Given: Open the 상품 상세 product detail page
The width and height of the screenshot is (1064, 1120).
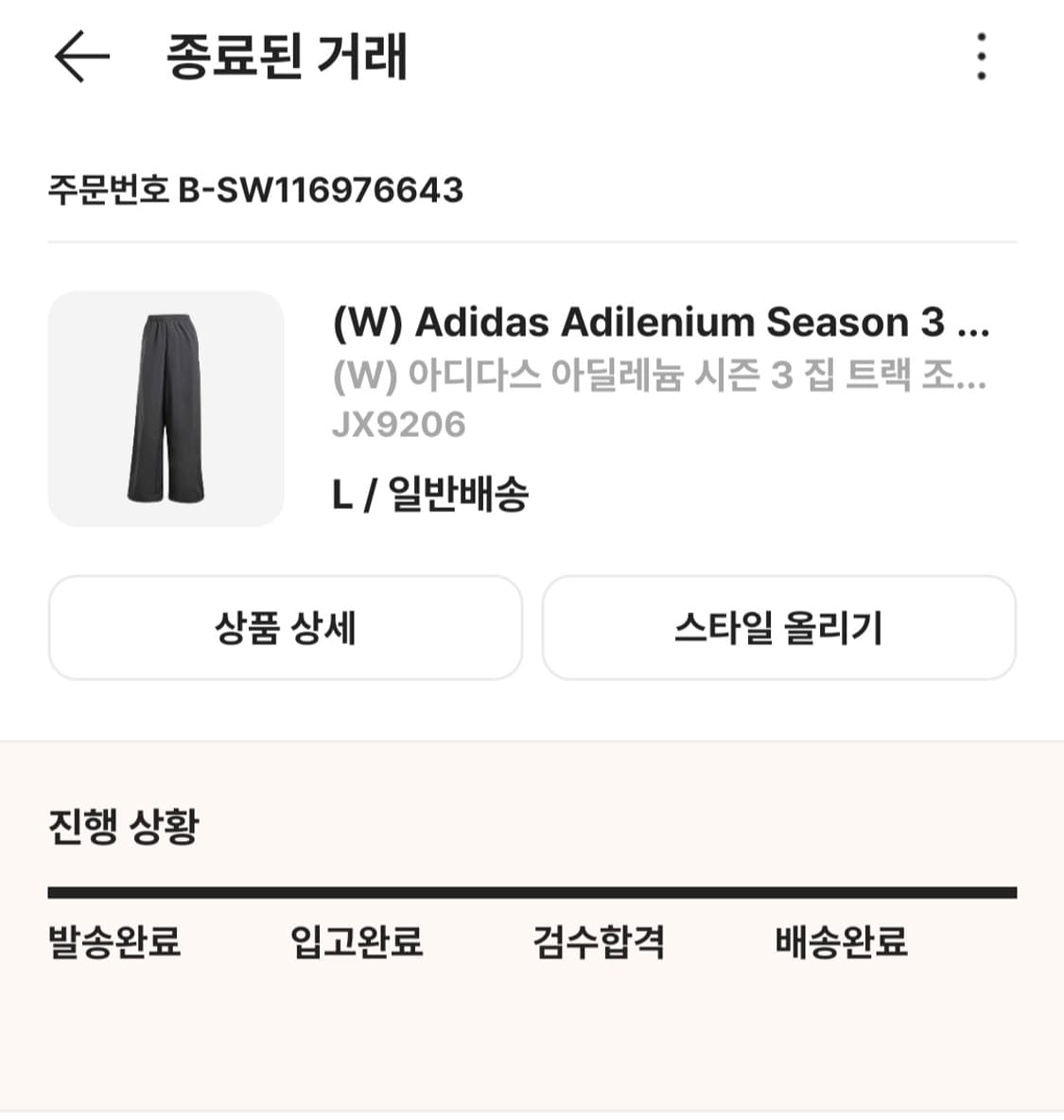Looking at the screenshot, I should pyautogui.click(x=286, y=627).
